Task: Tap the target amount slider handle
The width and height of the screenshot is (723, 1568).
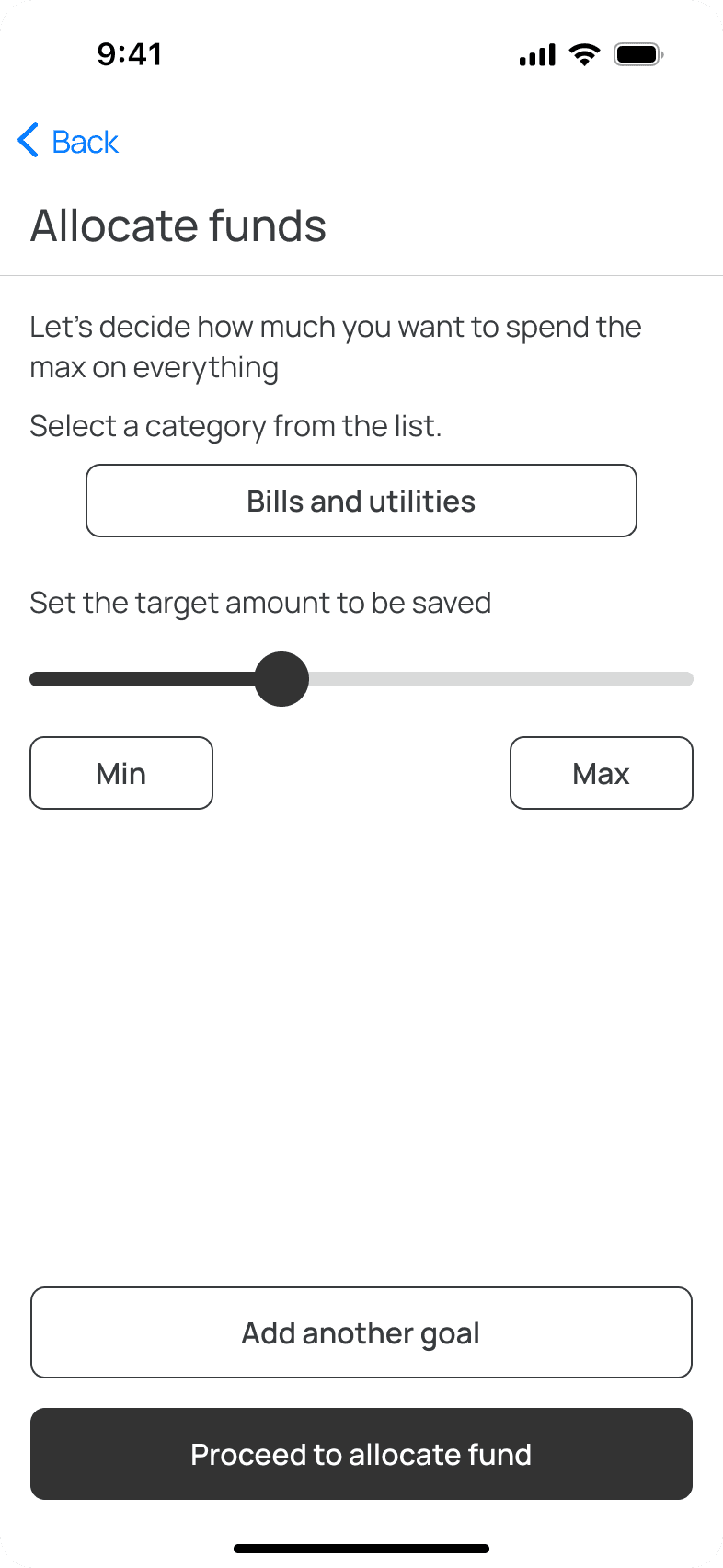Action: coord(281,679)
